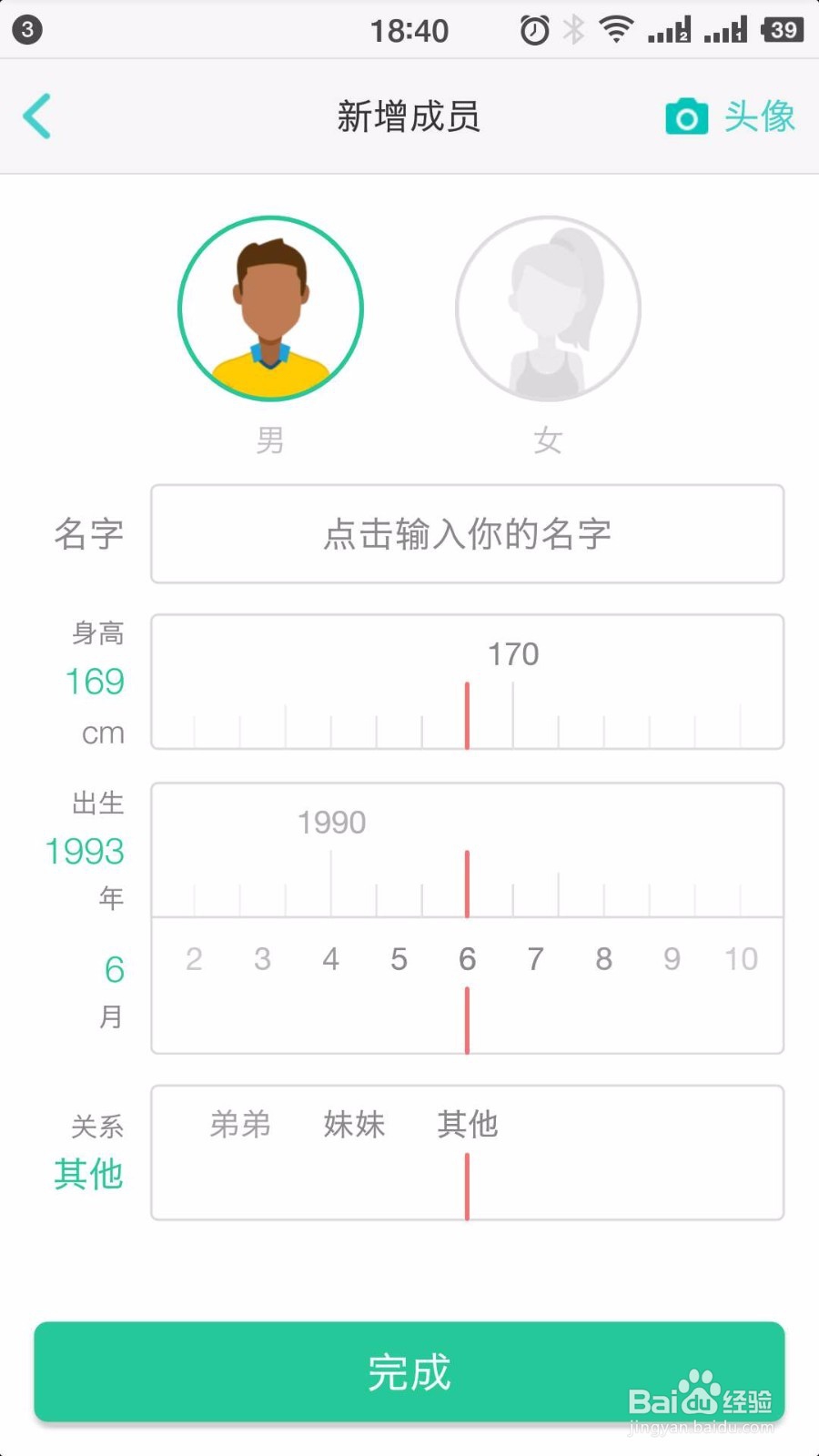Tap the back arrow to return
The width and height of the screenshot is (819, 1456).
click(36, 116)
